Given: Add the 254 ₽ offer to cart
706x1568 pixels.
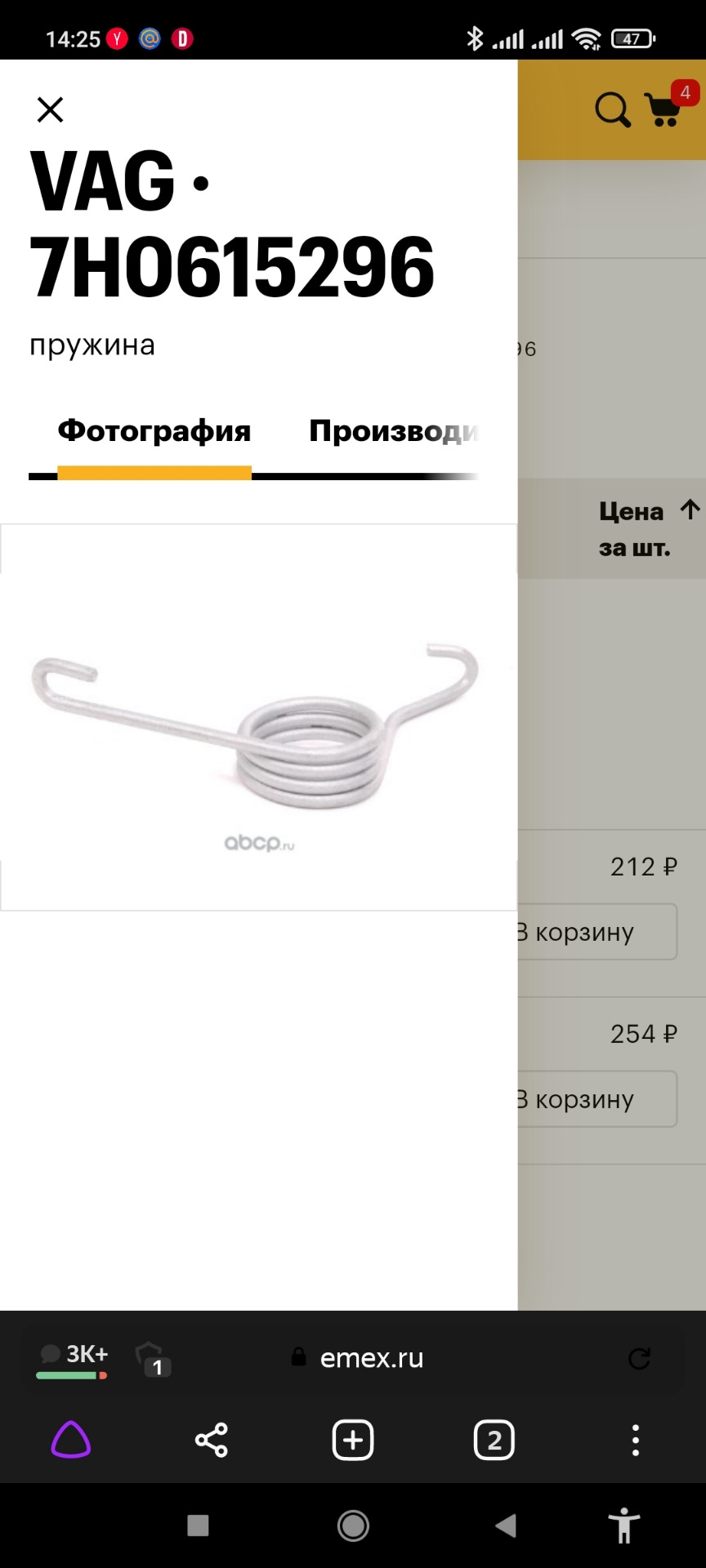Looking at the screenshot, I should coord(597,1099).
